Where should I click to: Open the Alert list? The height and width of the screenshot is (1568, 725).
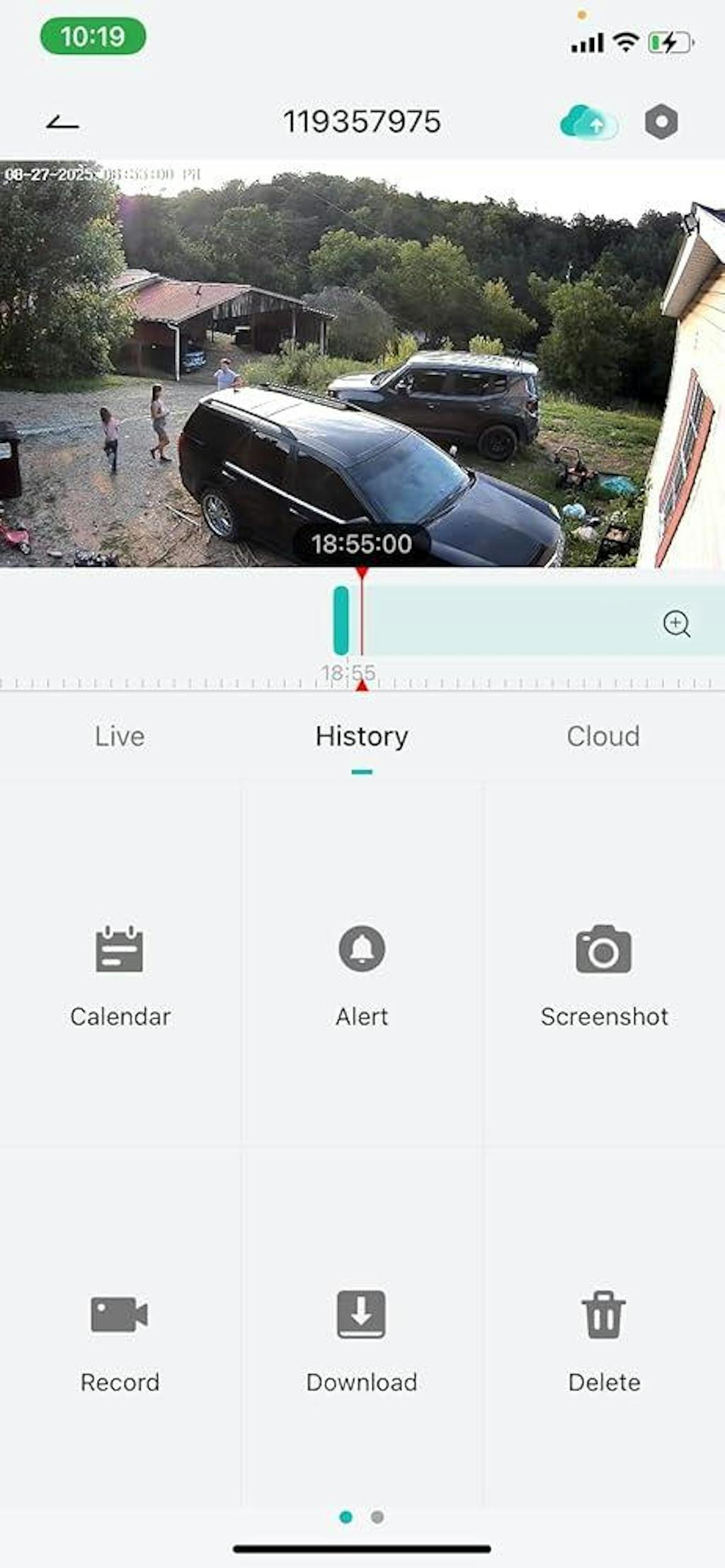point(362,974)
